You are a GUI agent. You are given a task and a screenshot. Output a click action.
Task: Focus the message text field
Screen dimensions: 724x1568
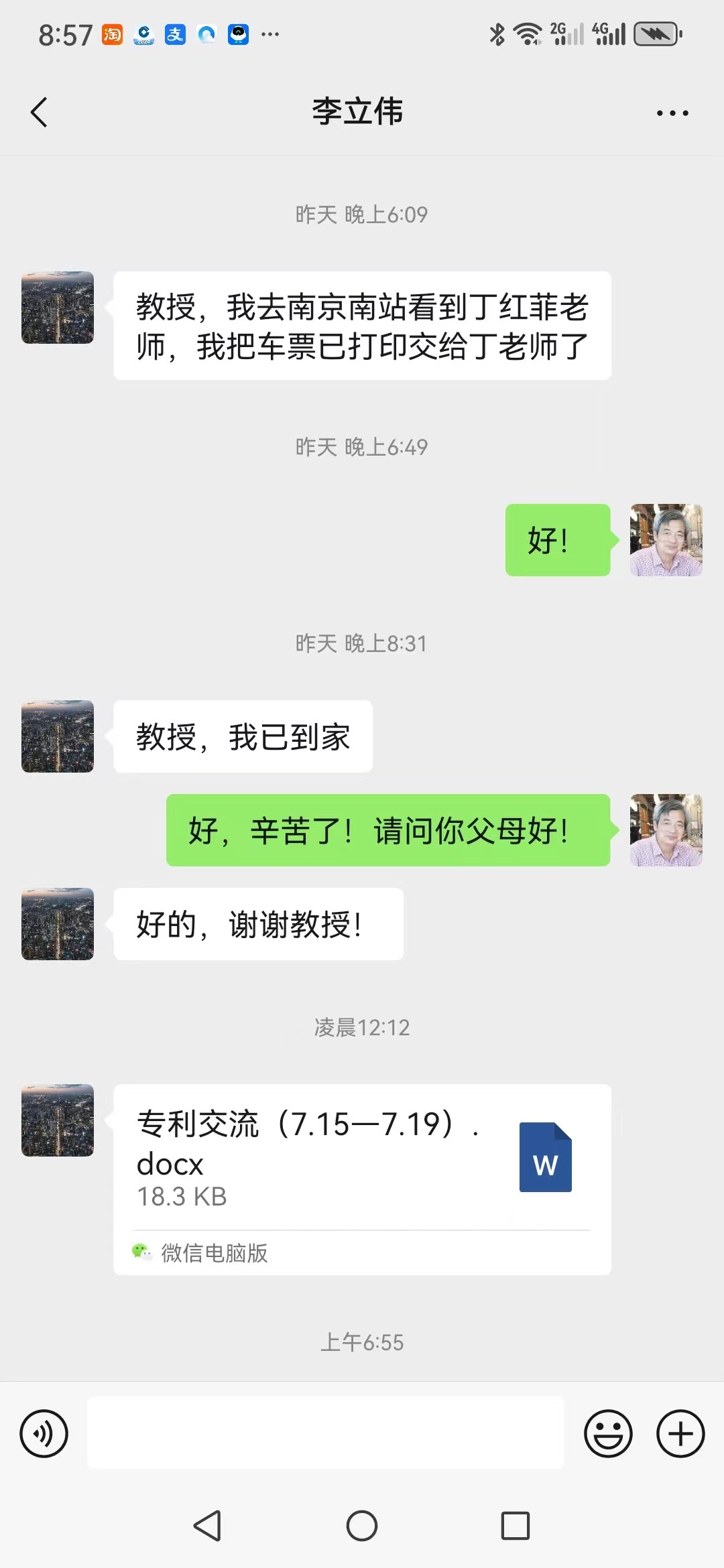click(x=326, y=1433)
